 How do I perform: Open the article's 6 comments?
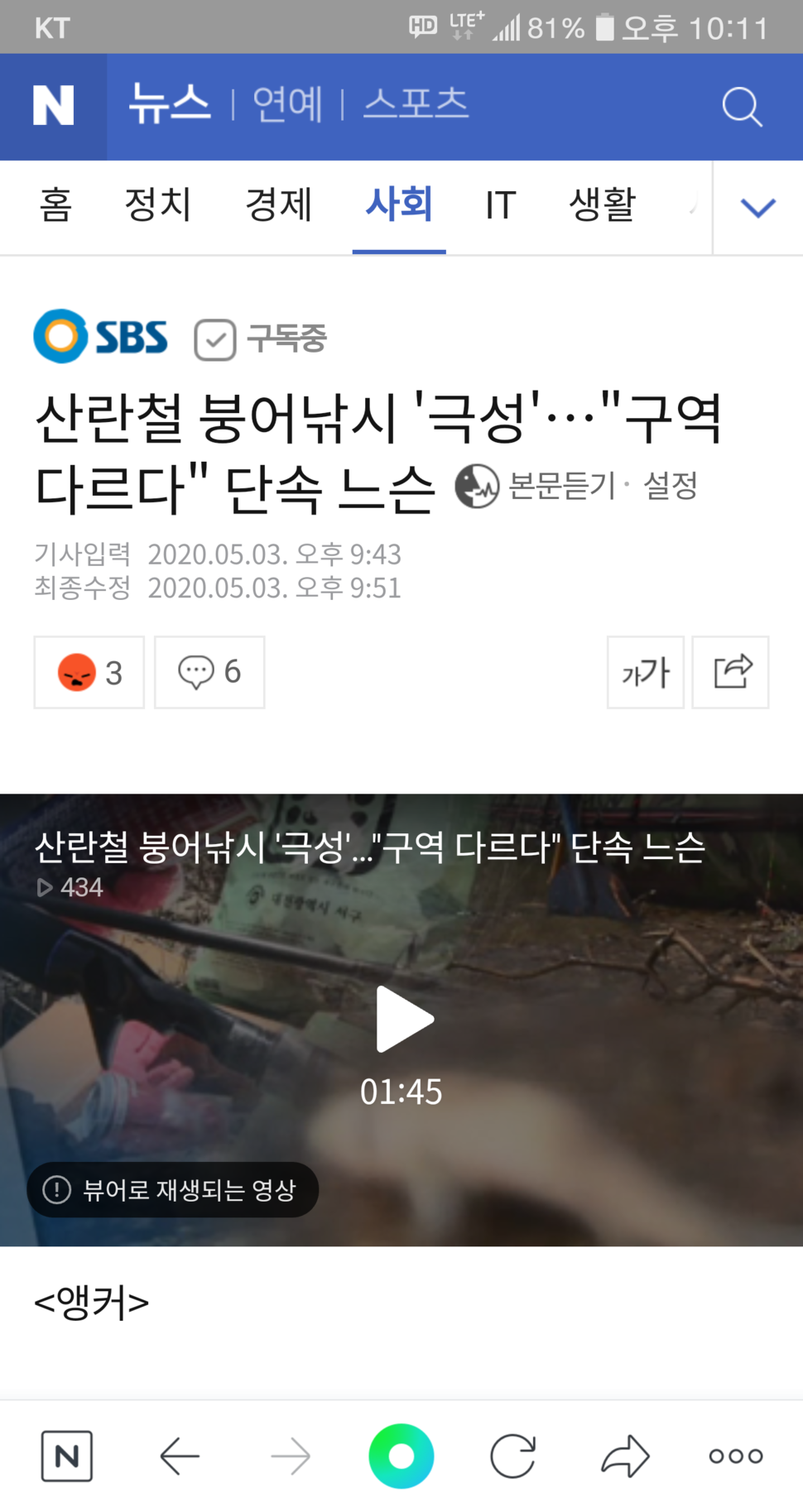pos(209,672)
